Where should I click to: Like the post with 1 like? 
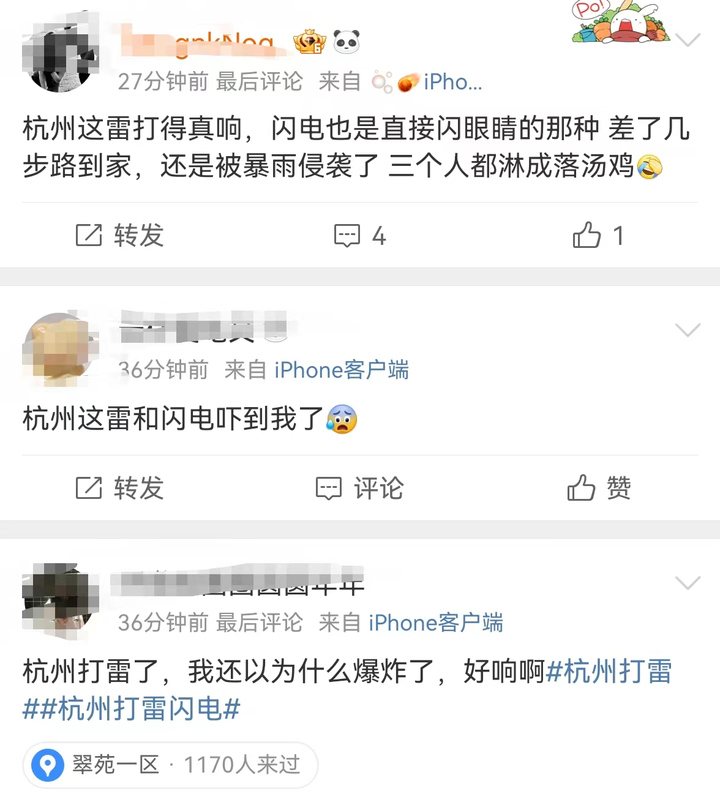(598, 236)
